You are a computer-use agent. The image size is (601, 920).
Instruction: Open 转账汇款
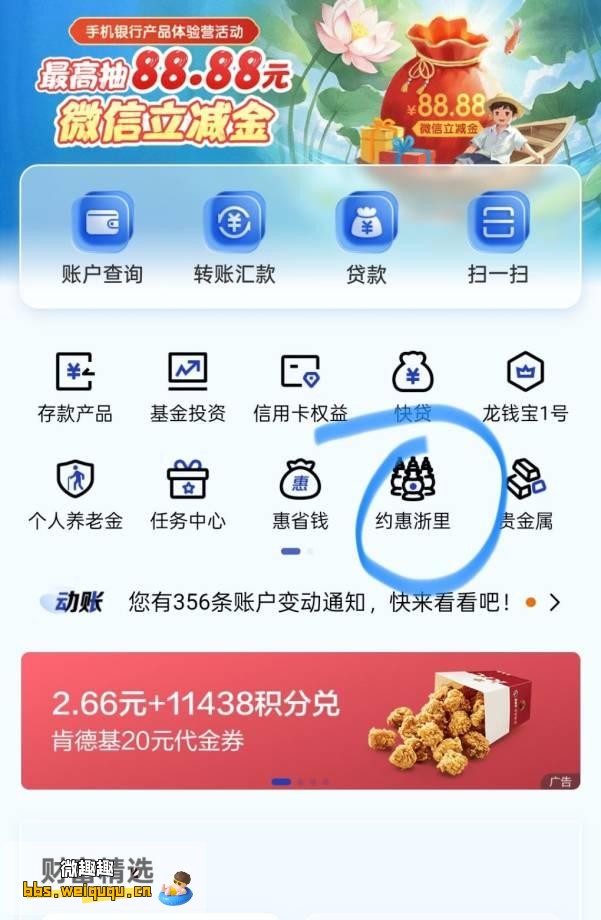point(233,238)
